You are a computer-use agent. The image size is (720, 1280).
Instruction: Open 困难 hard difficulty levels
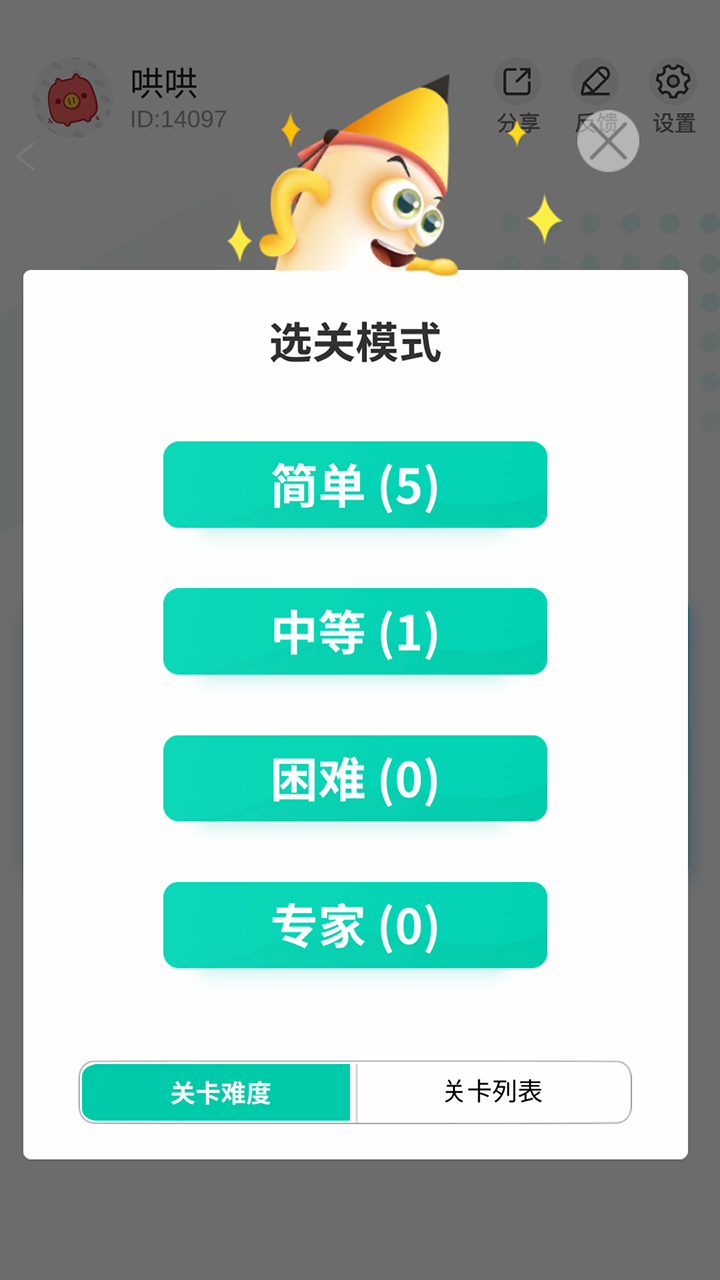pos(355,778)
